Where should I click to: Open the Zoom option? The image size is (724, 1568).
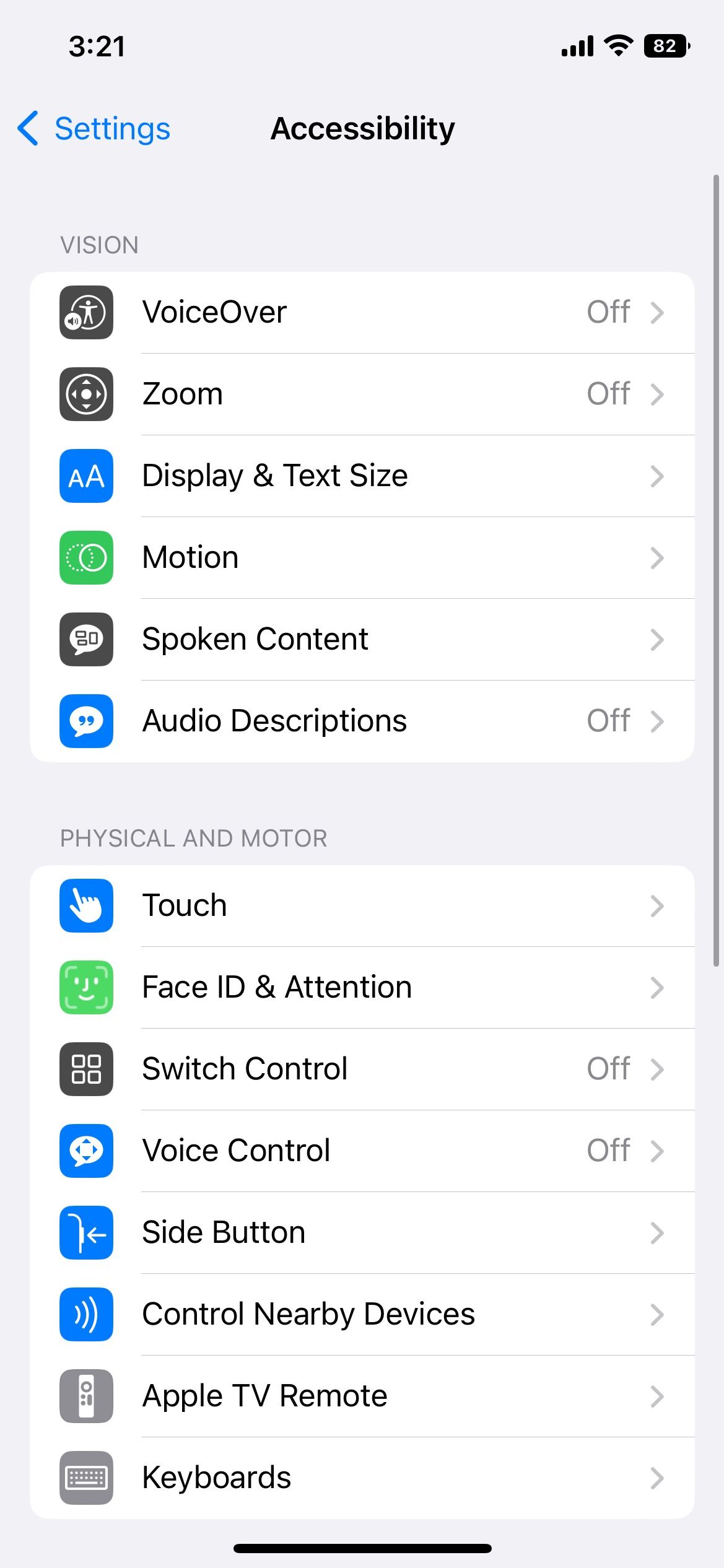[362, 394]
